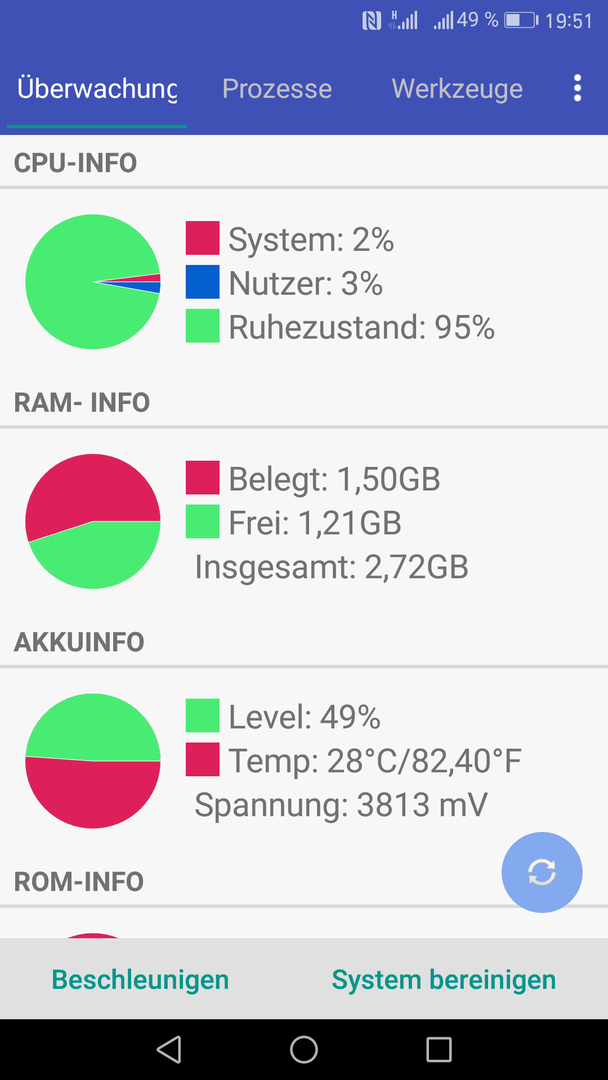Open recent apps from the navigation bar

point(439,1050)
